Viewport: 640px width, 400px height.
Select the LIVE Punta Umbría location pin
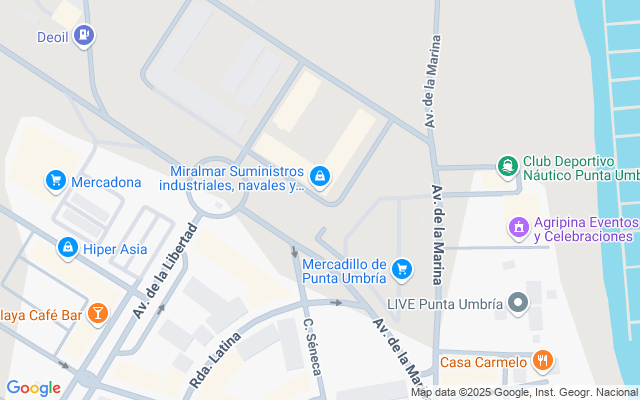tap(518, 303)
